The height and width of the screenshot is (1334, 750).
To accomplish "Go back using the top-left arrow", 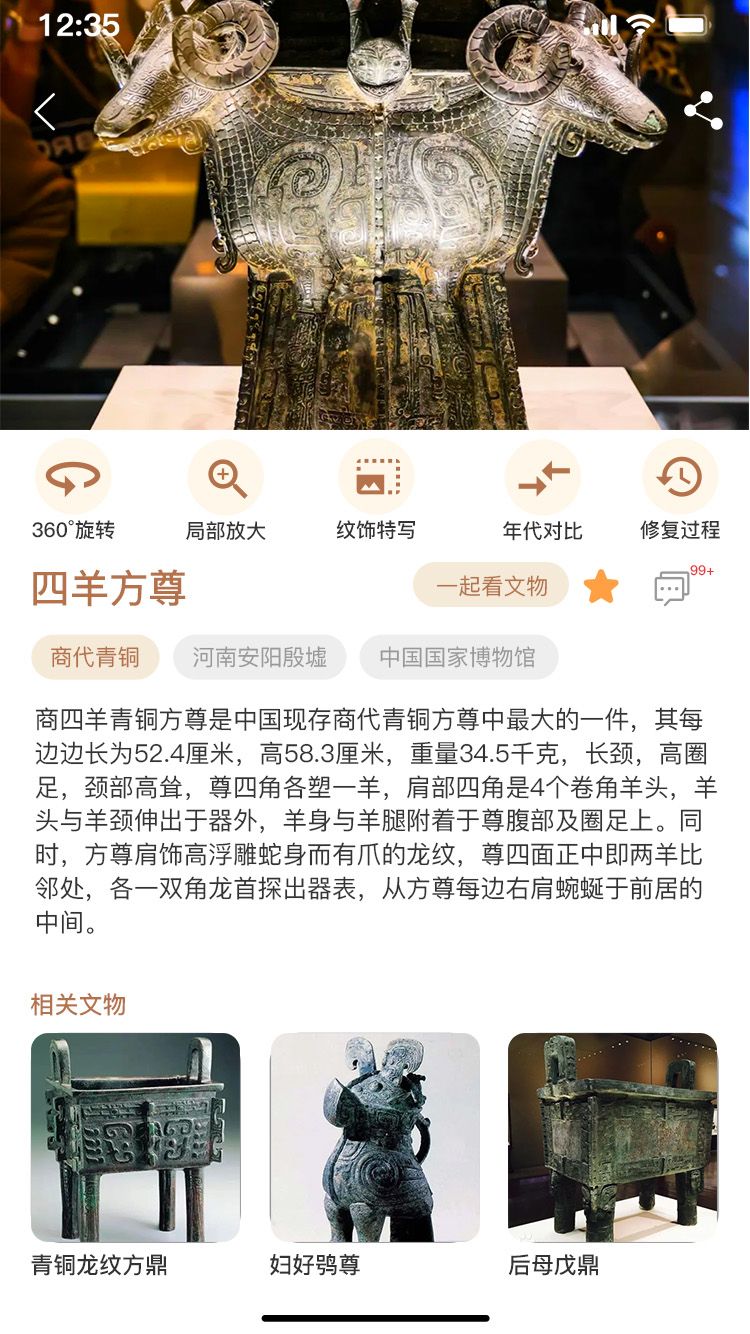I will [45, 112].
